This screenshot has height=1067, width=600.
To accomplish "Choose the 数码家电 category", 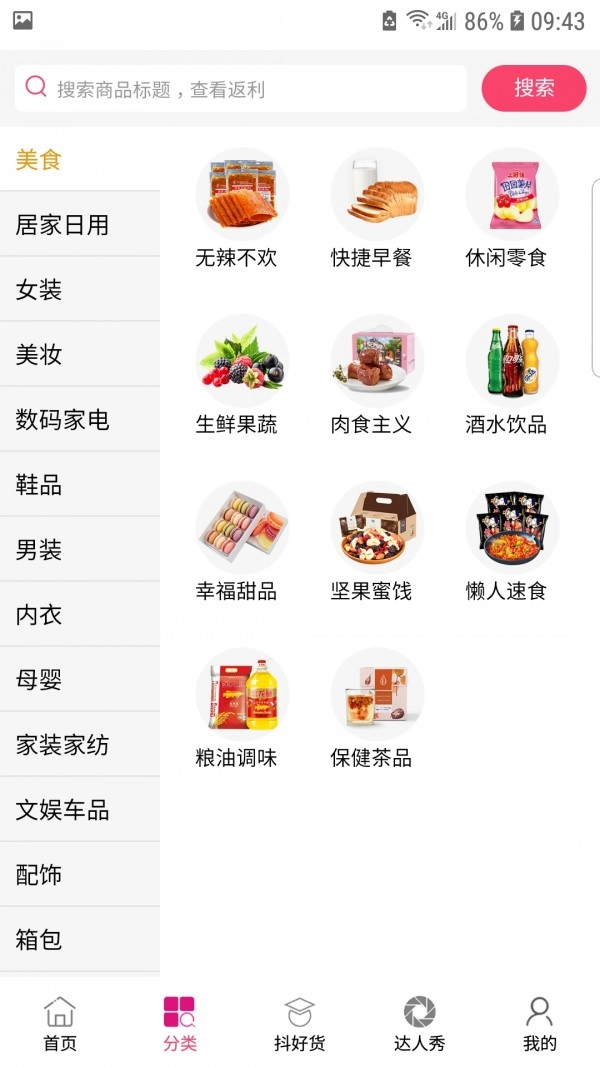I will (62, 420).
